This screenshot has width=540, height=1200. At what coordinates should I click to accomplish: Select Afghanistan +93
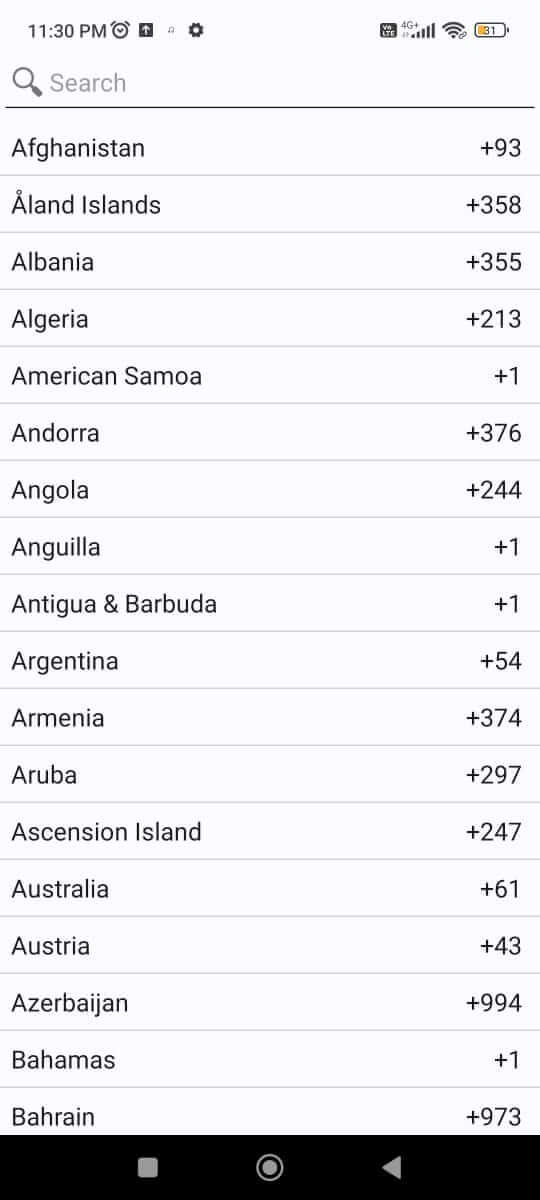[x=270, y=148]
